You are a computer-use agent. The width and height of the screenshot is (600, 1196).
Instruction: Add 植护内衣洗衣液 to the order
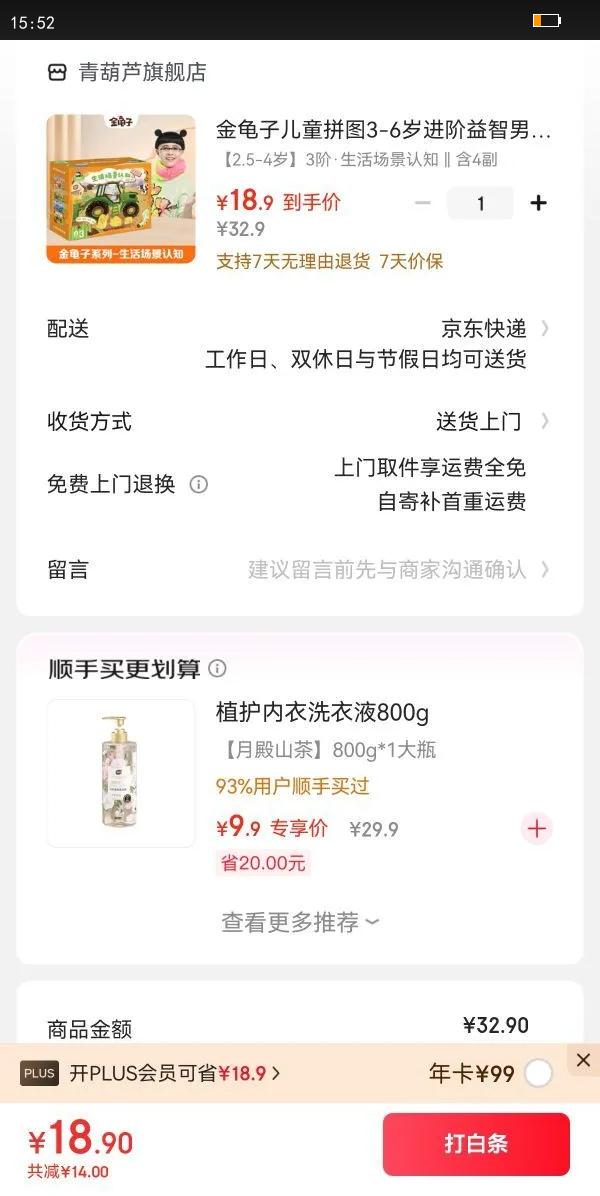(x=537, y=829)
